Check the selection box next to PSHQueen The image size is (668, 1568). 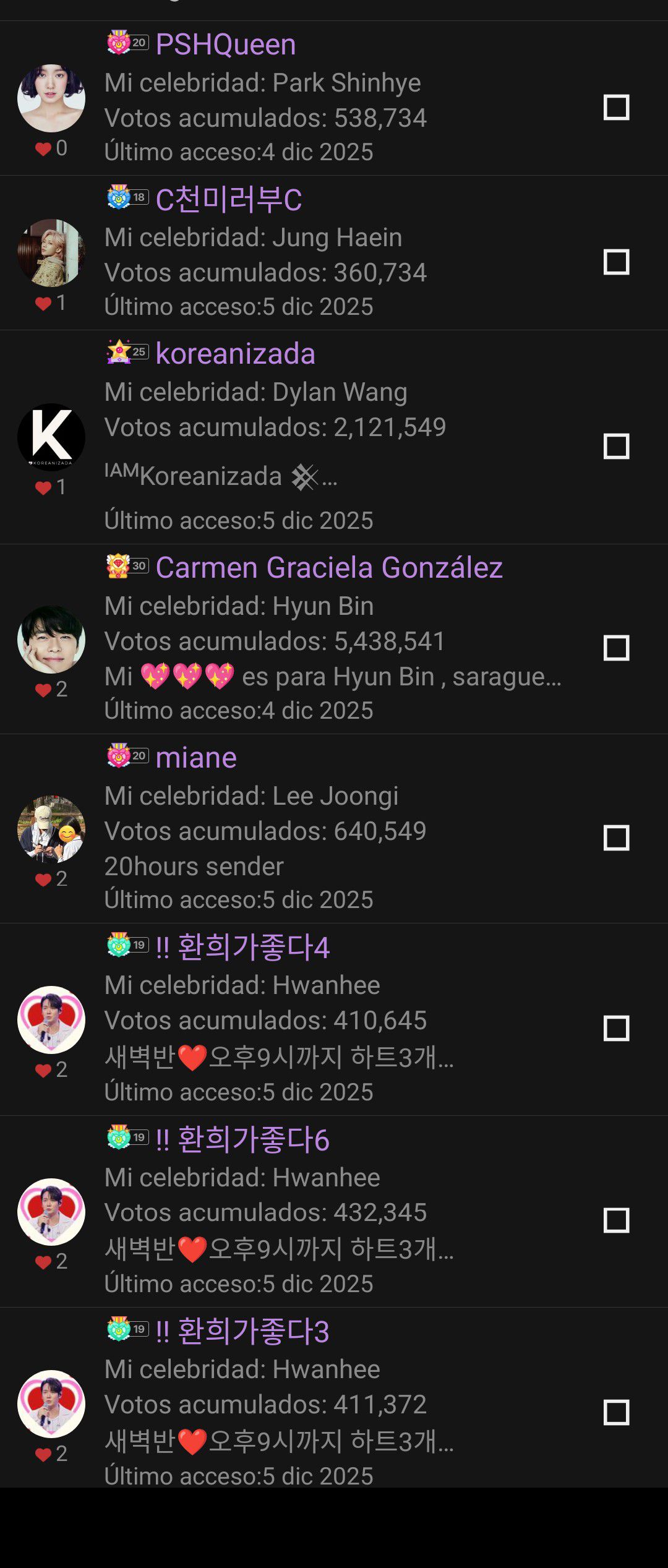click(616, 108)
